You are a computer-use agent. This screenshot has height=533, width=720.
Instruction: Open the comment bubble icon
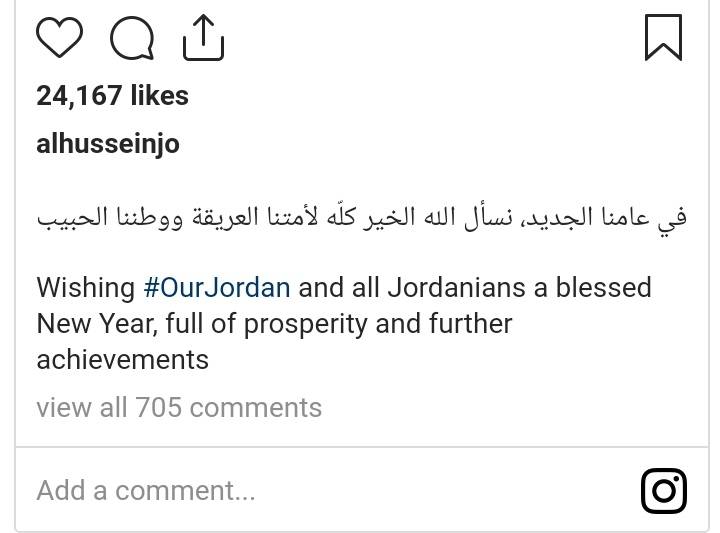coord(132,39)
